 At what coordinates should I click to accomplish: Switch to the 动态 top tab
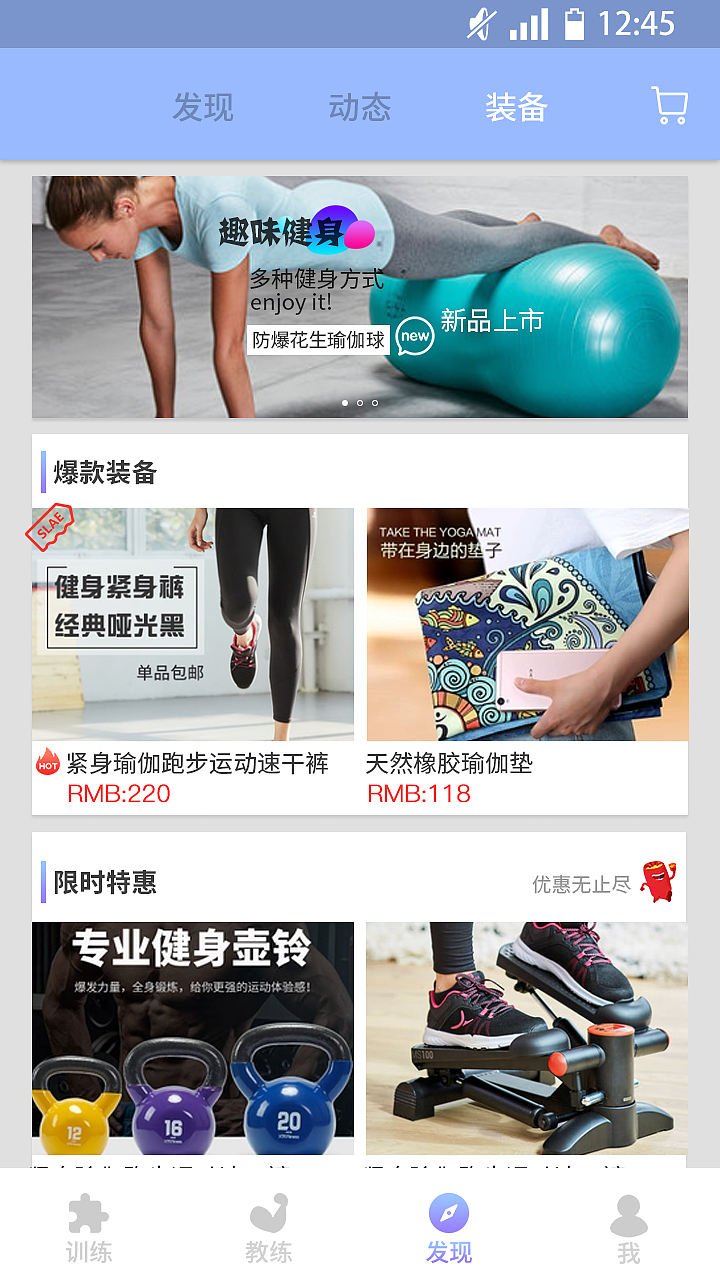359,107
